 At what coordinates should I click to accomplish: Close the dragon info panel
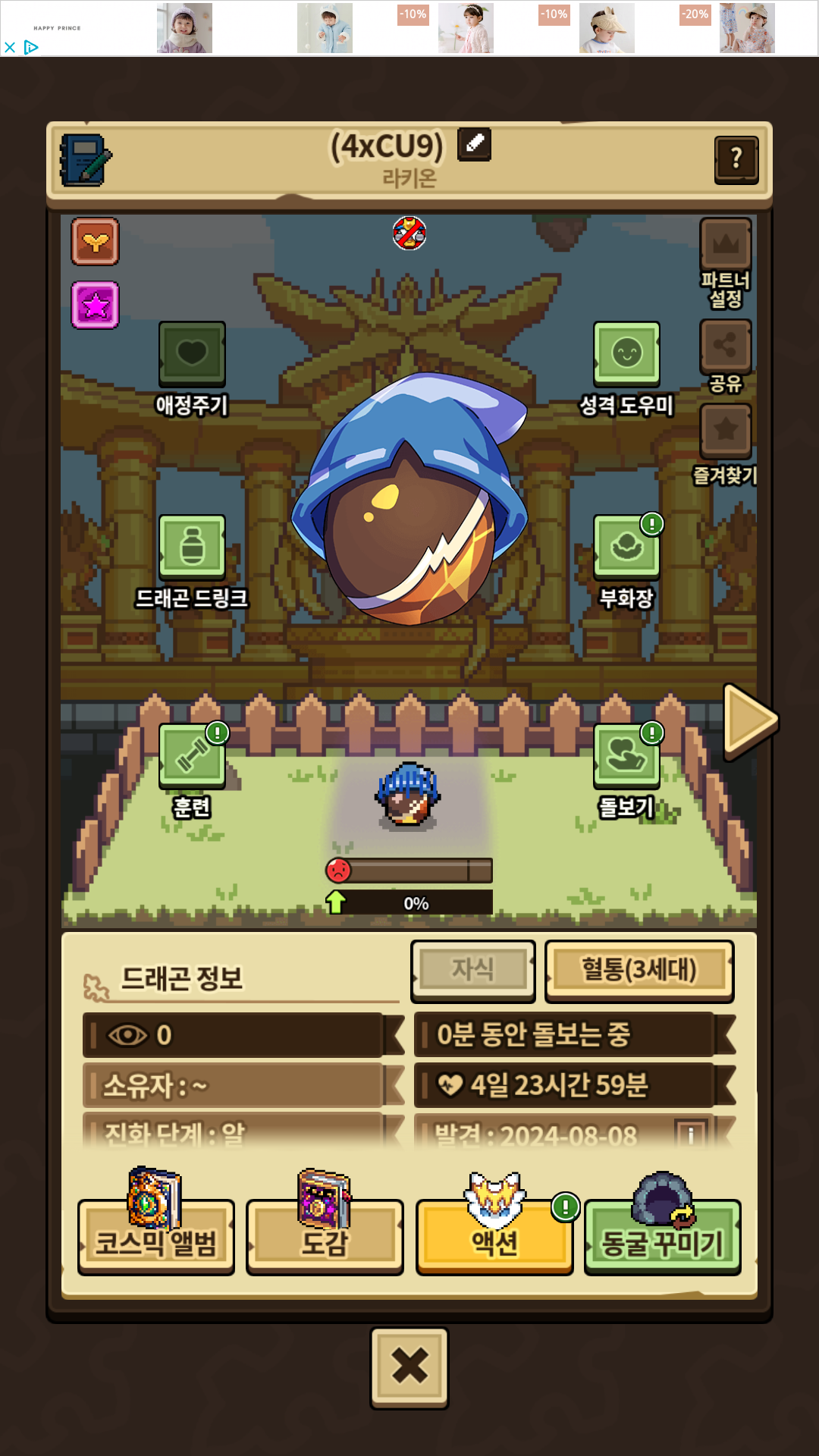click(409, 1367)
